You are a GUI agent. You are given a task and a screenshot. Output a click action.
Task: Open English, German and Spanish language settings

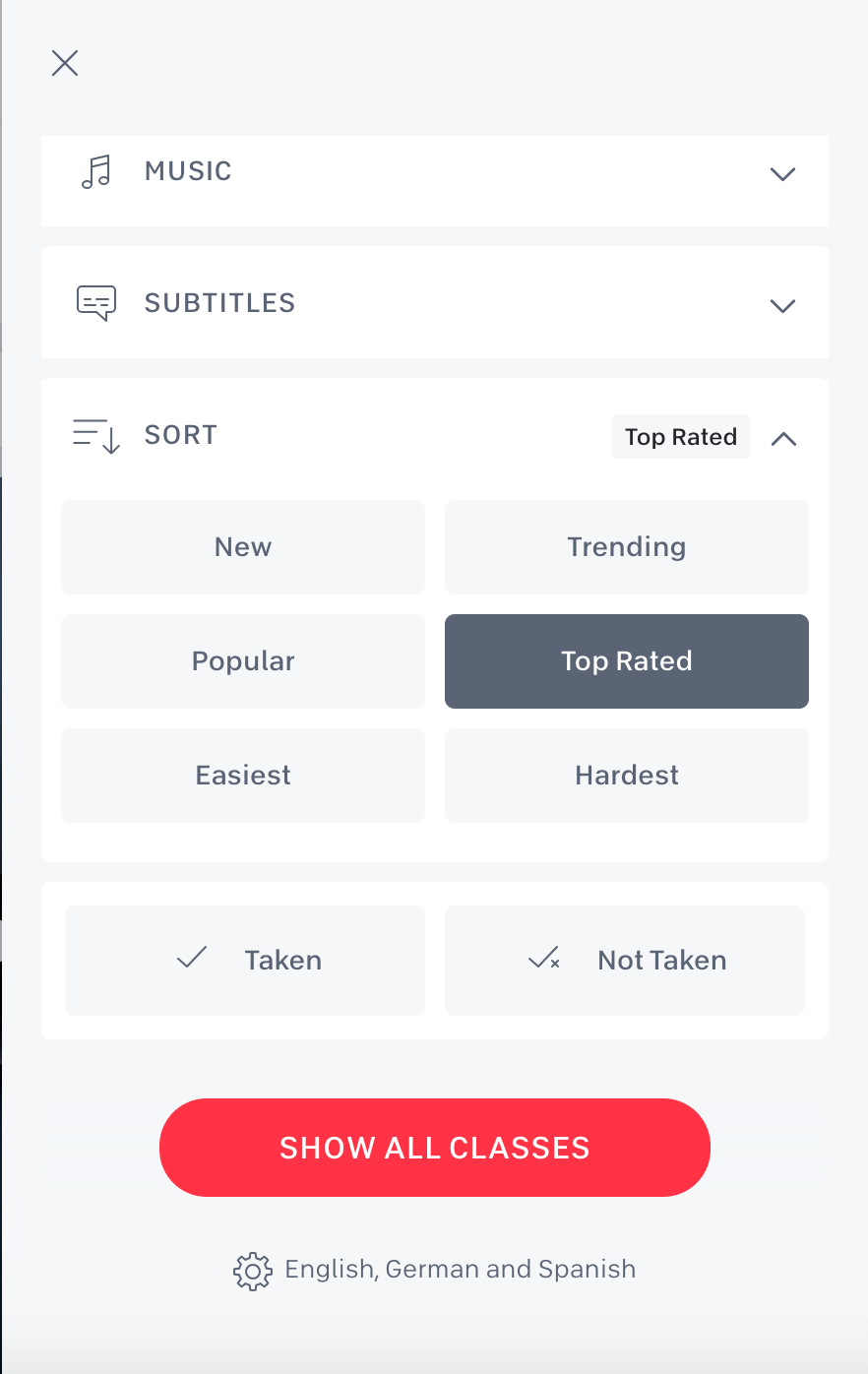tap(460, 1269)
